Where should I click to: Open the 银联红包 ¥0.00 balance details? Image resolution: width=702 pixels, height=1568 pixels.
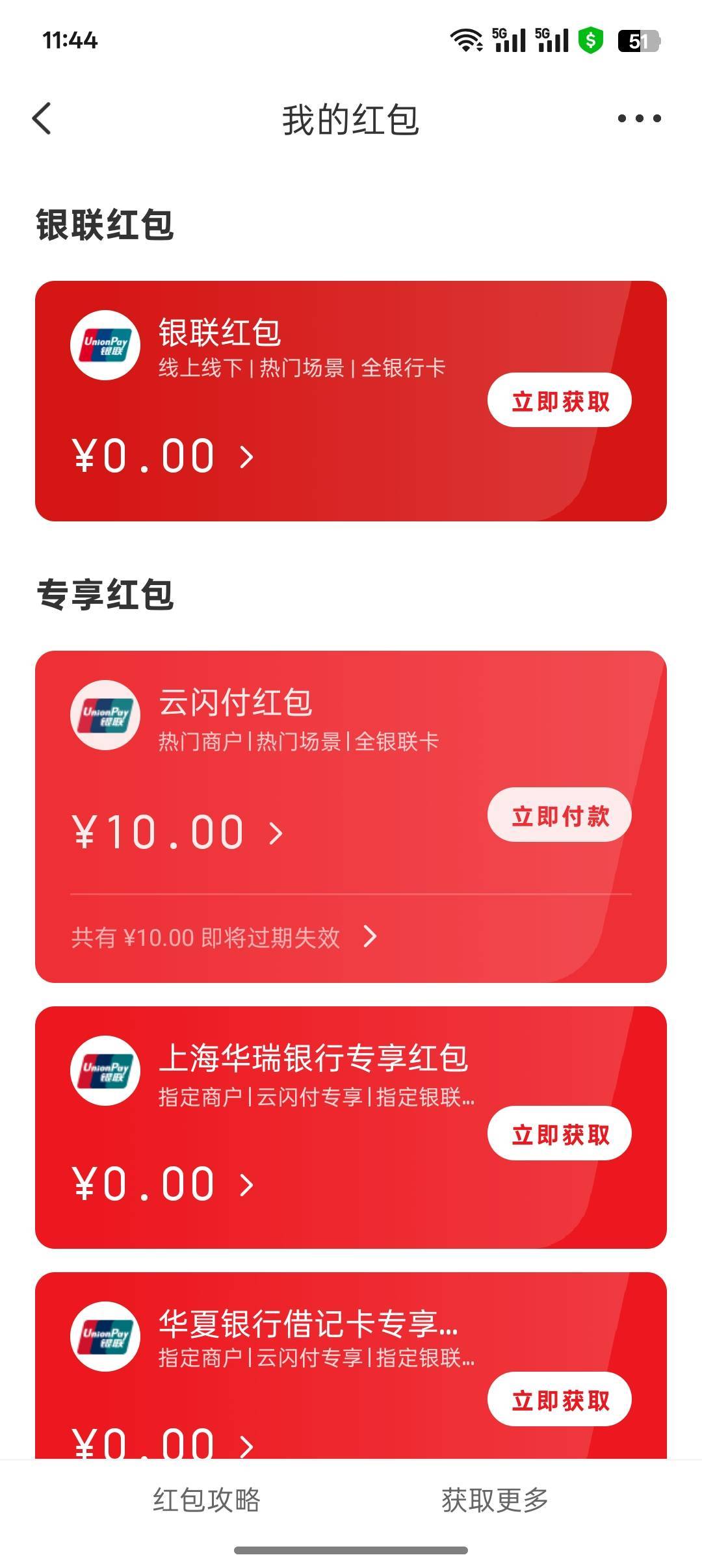pos(162,456)
